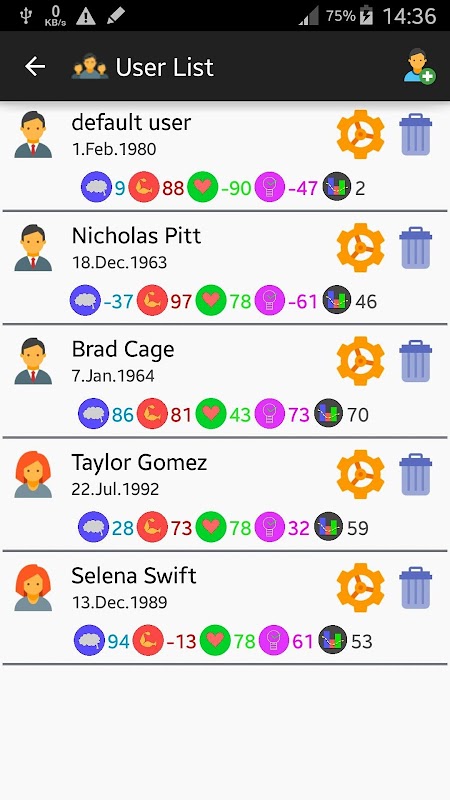Pick Selena Swift as user
This screenshot has height=800, width=450.
coord(225,607)
